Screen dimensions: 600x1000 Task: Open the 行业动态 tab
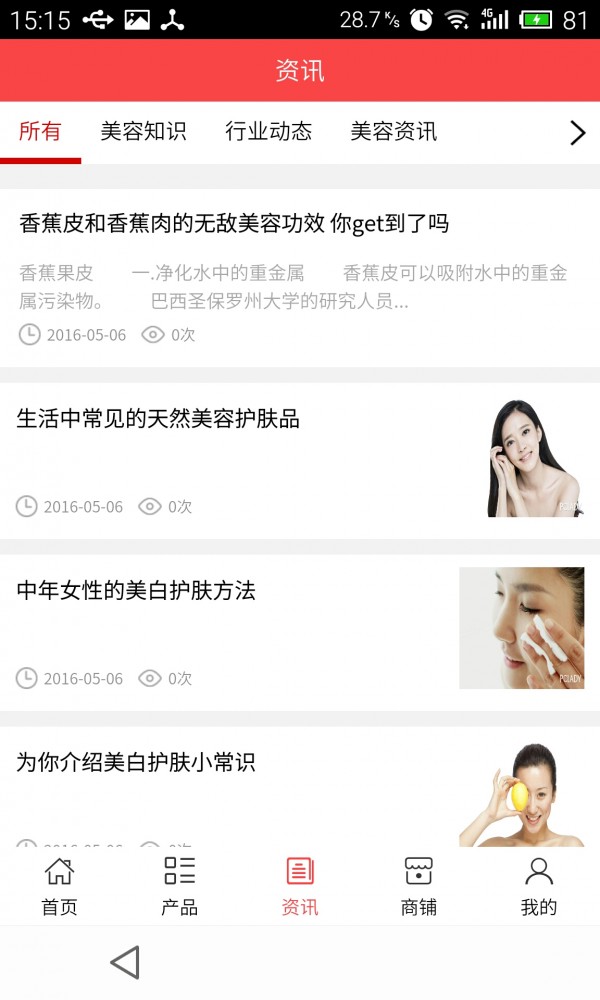[268, 131]
